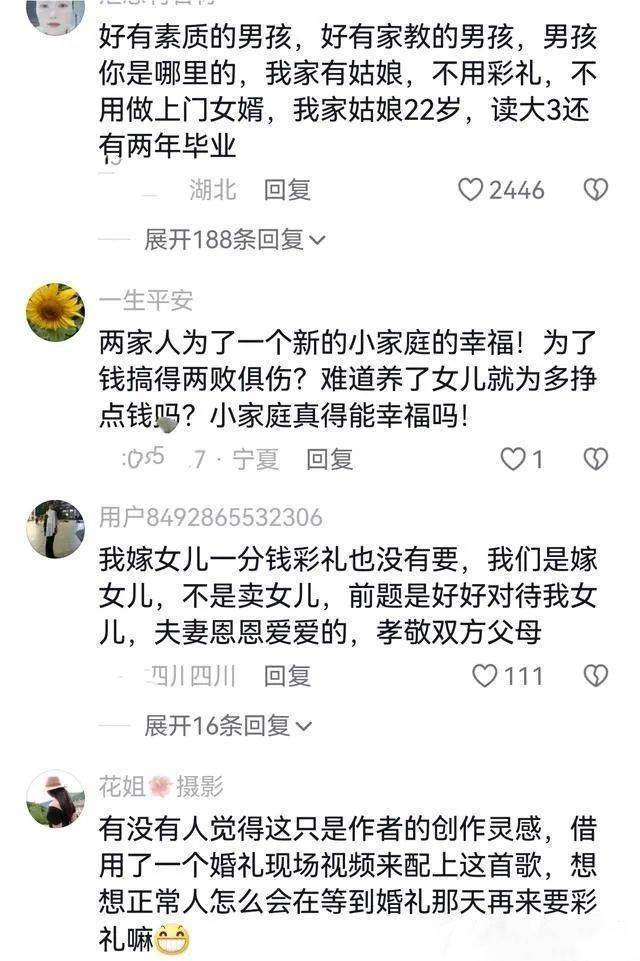
Task: Reply to the 四川 comment
Action: point(287,676)
